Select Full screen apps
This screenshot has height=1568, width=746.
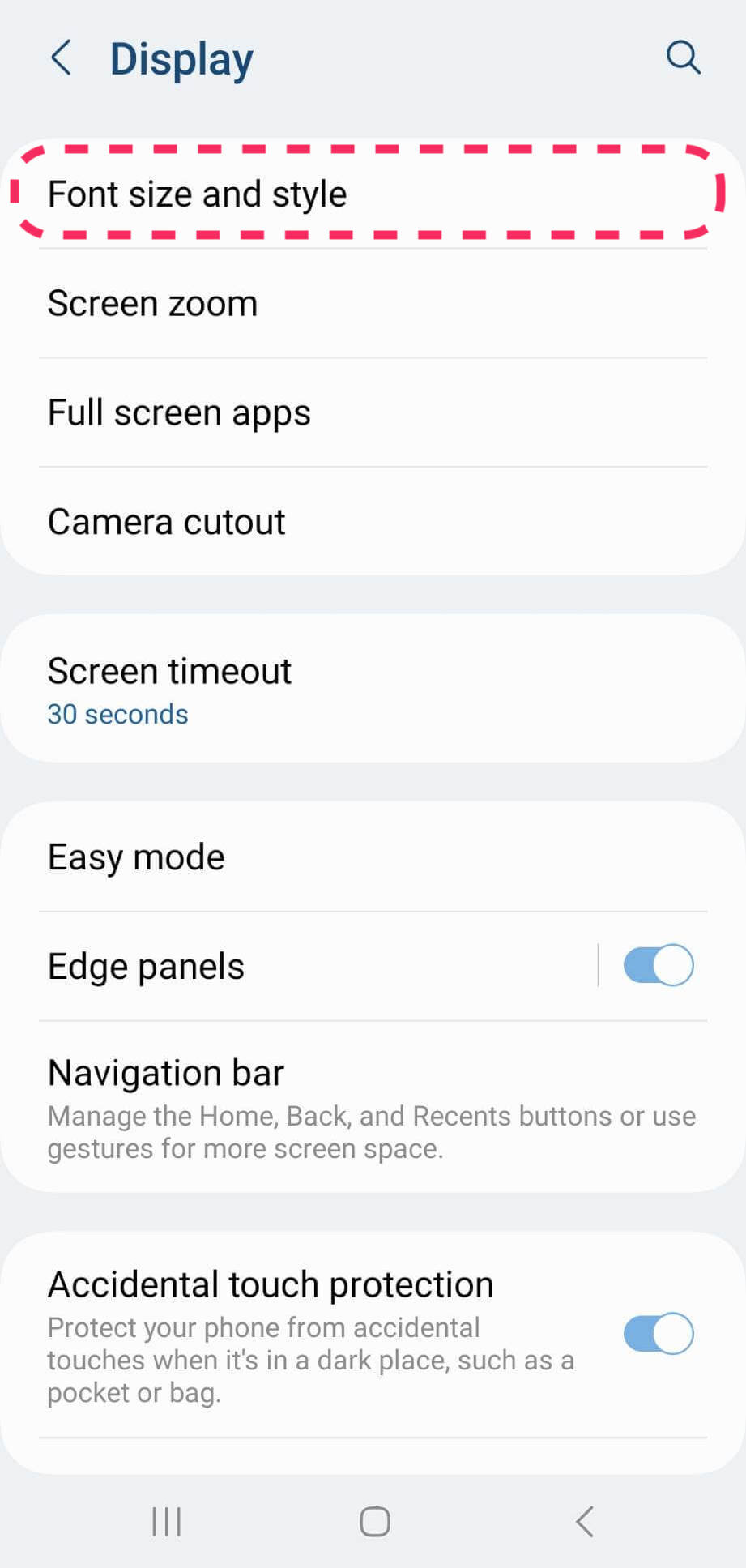[179, 412]
